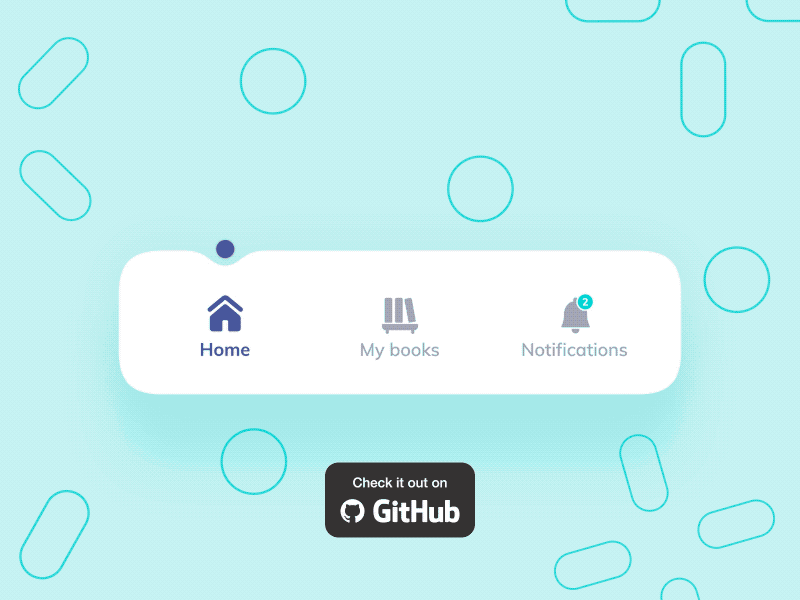Screen dimensions: 800x600
Task: Go to the Notifications tab
Action: pyautogui.click(x=574, y=327)
